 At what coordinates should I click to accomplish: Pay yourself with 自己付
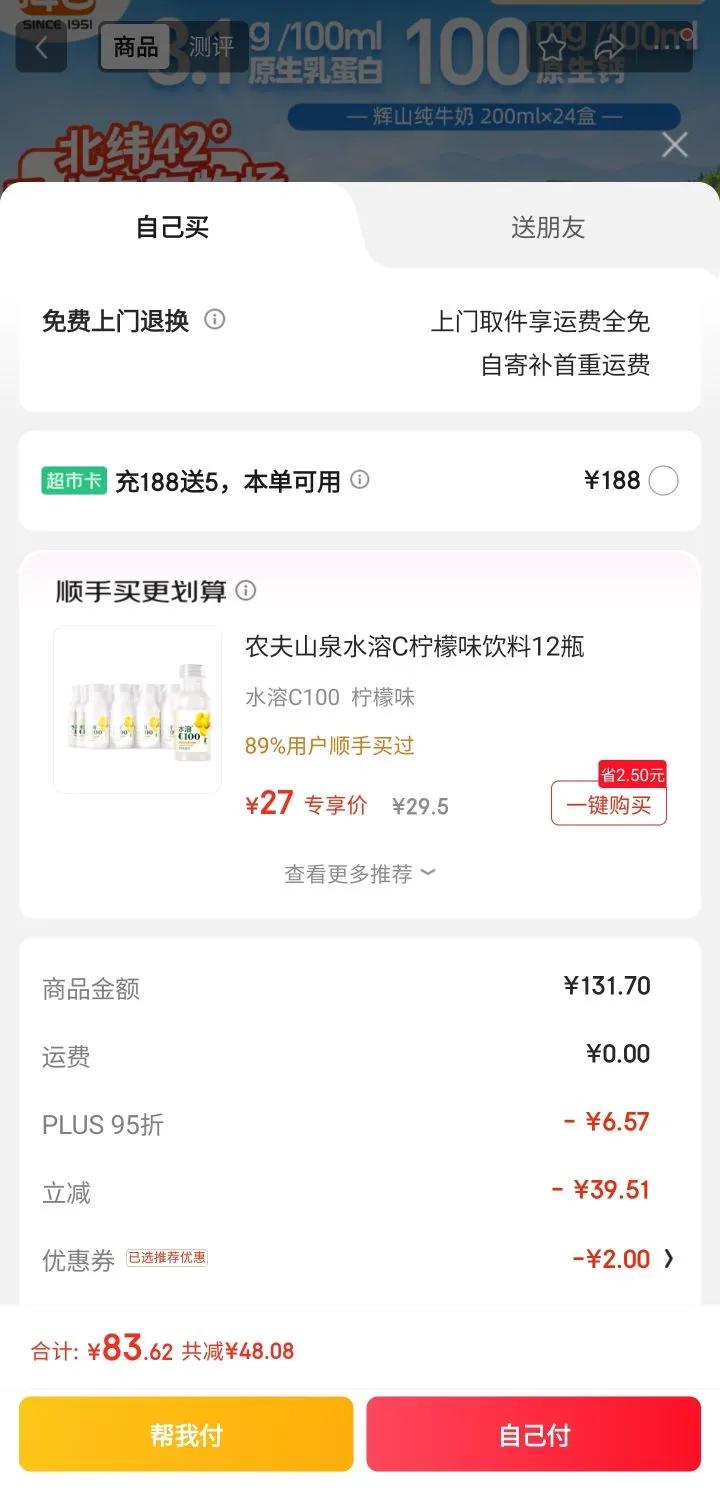(533, 1435)
